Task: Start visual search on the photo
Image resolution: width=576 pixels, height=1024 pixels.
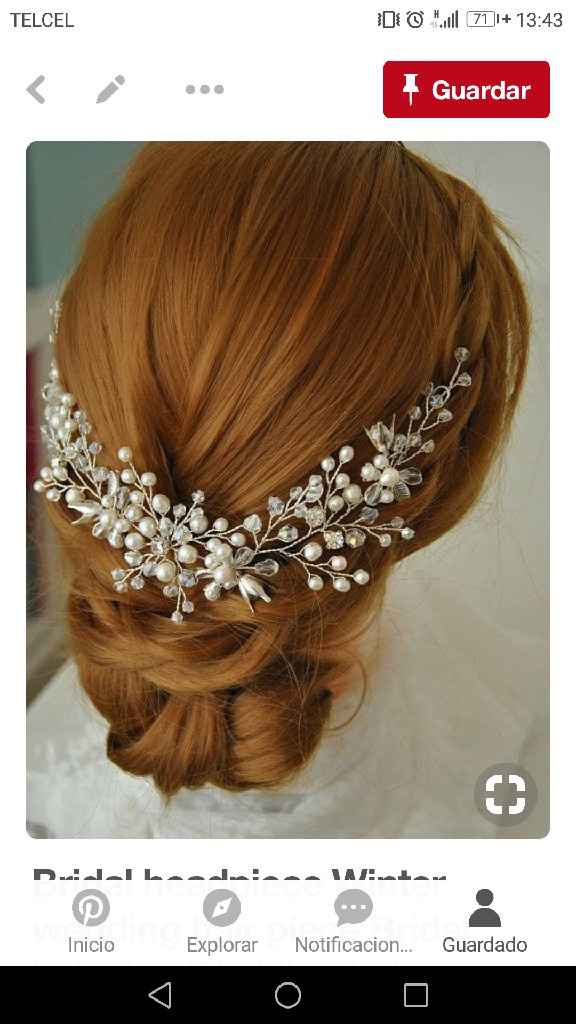Action: [505, 795]
